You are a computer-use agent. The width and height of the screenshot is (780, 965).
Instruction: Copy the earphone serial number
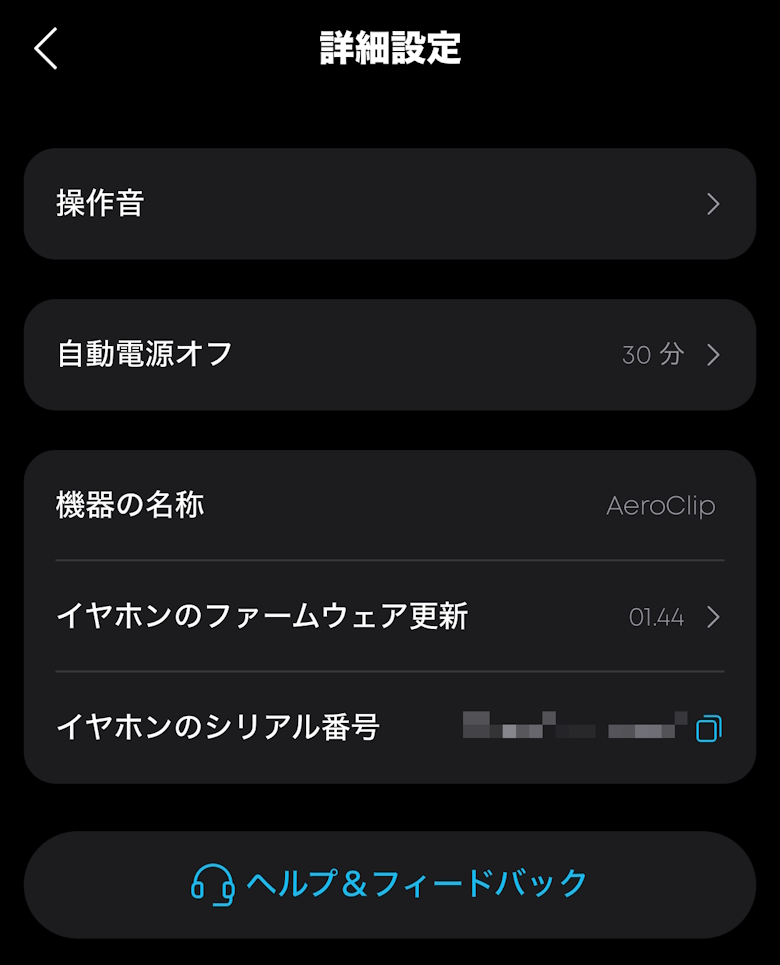[x=708, y=728]
